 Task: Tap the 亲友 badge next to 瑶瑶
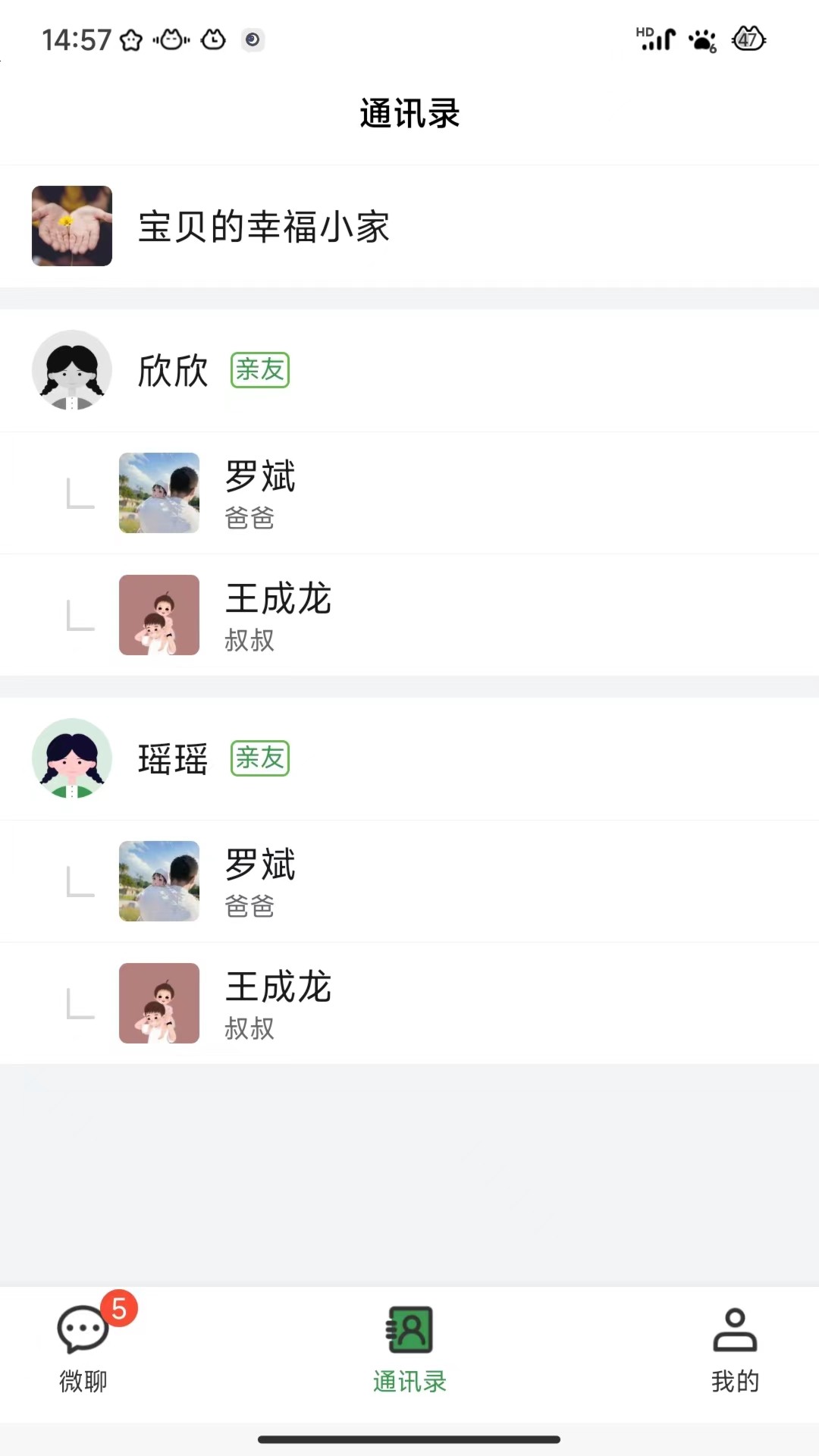tap(259, 760)
